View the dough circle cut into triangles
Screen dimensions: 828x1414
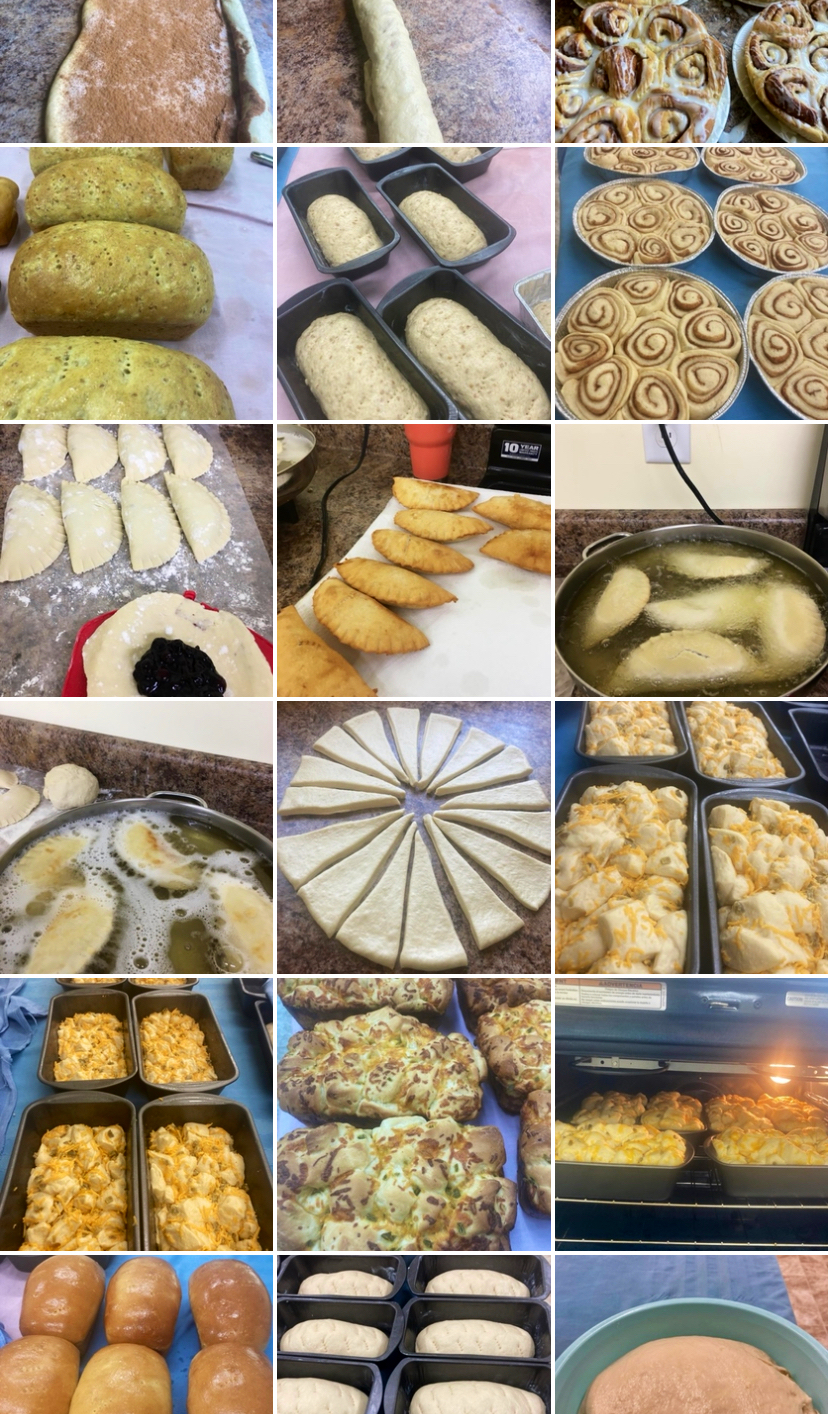tap(413, 837)
